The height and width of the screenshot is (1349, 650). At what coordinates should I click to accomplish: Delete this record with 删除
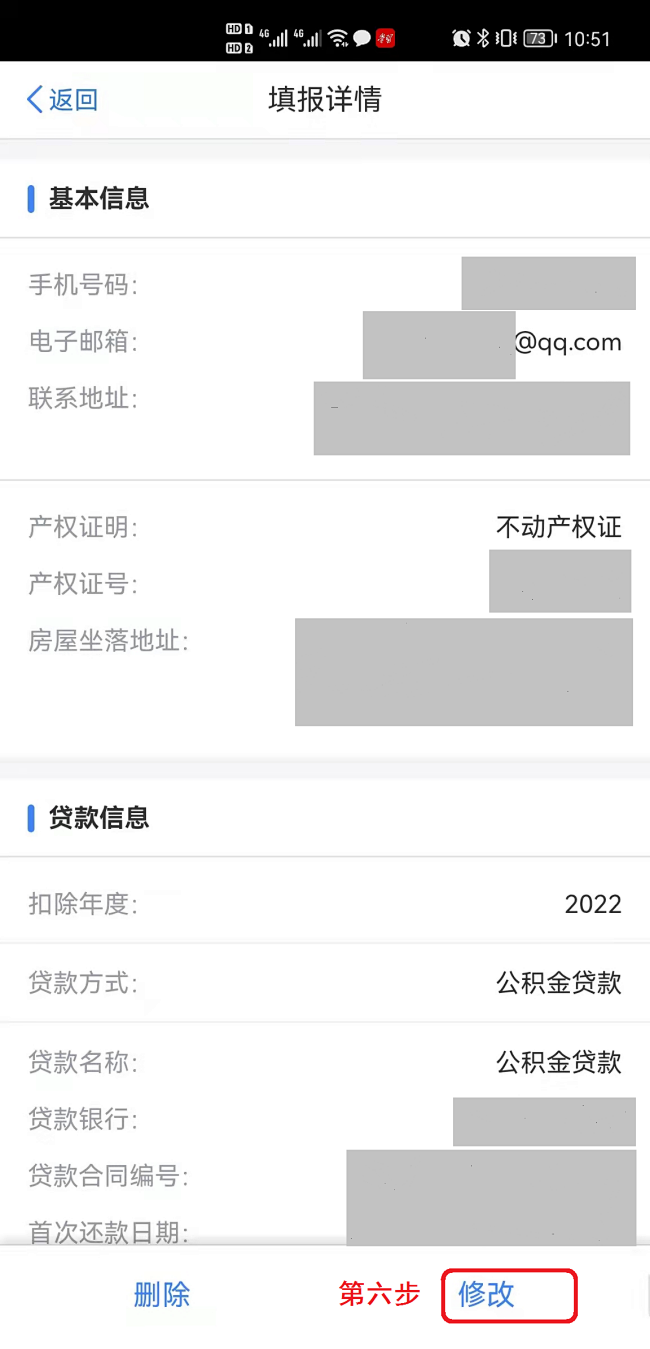tap(162, 1295)
